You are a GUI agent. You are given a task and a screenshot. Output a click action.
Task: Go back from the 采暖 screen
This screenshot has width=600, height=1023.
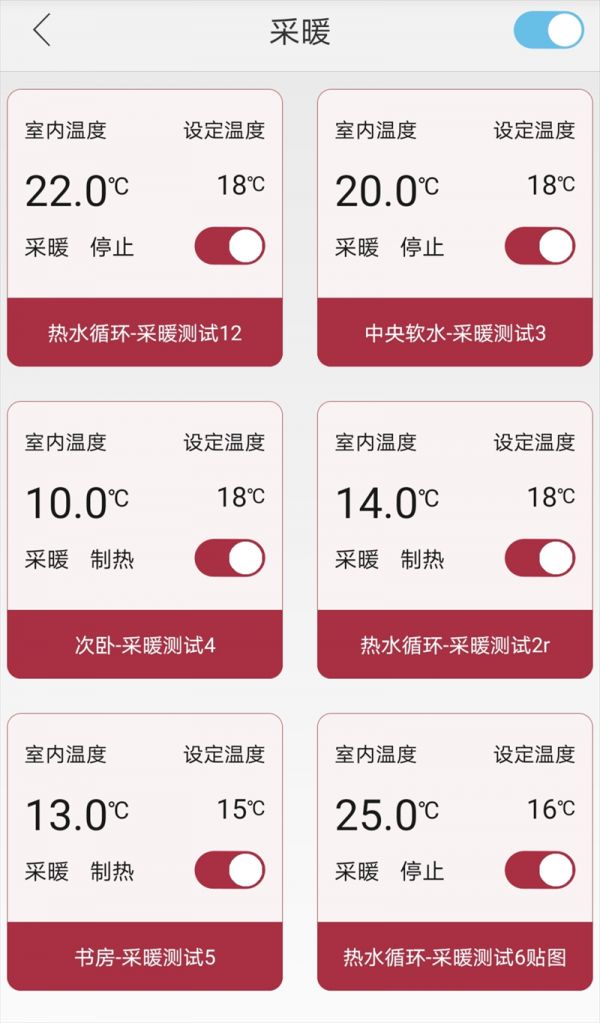(41, 31)
